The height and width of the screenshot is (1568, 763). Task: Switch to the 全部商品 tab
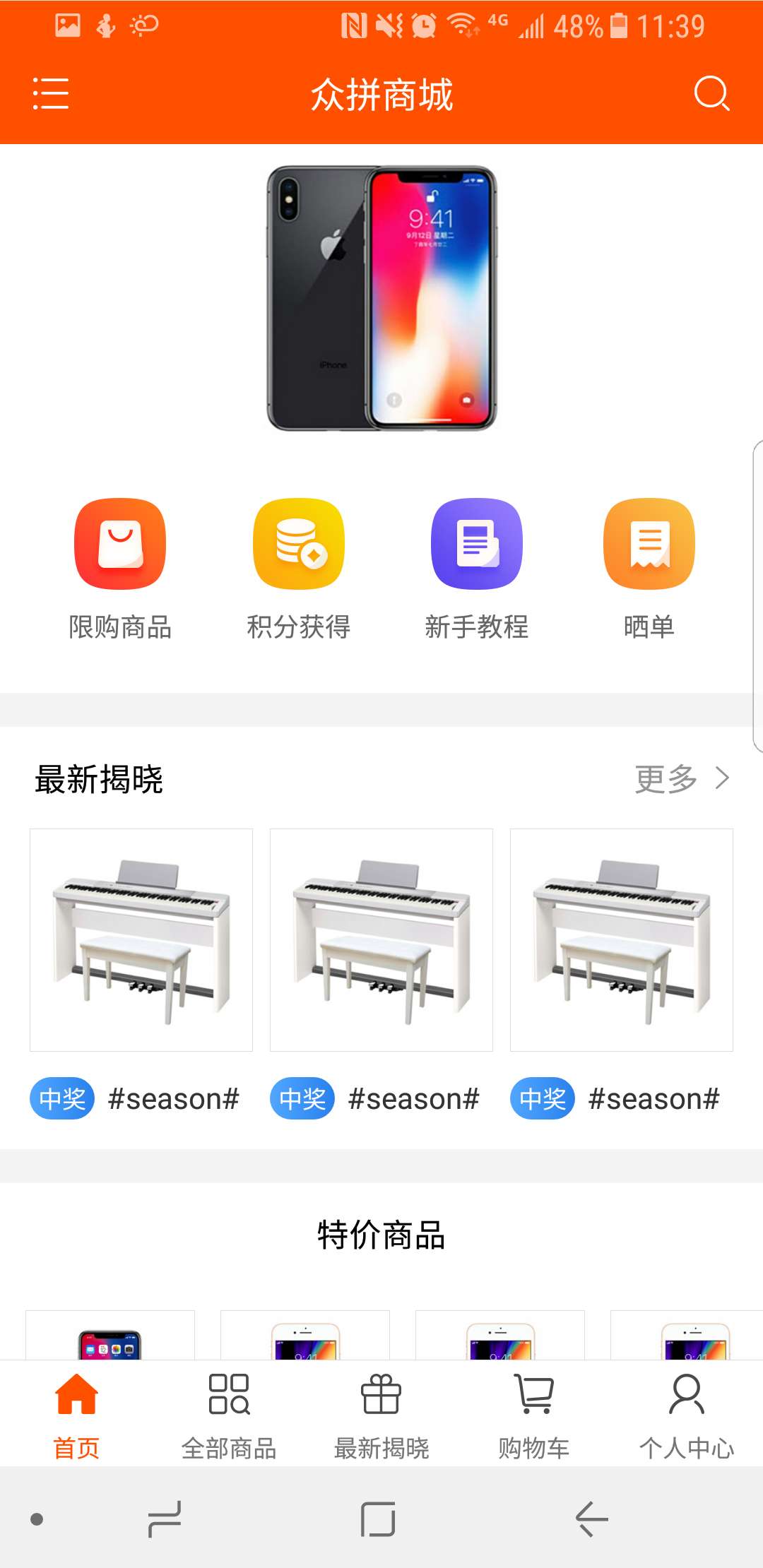pyautogui.click(x=228, y=1406)
